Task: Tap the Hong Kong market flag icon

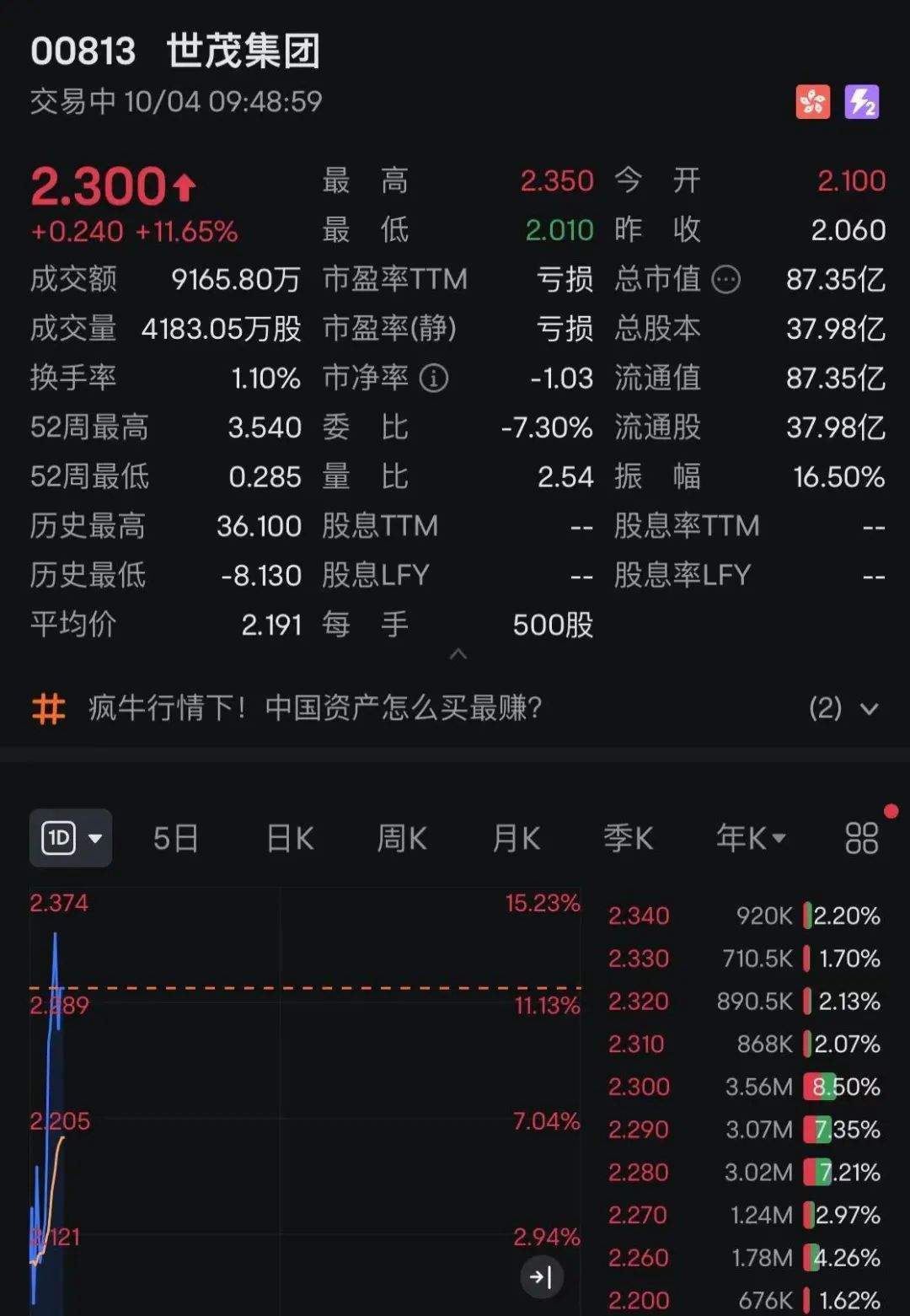Action: coord(813,103)
